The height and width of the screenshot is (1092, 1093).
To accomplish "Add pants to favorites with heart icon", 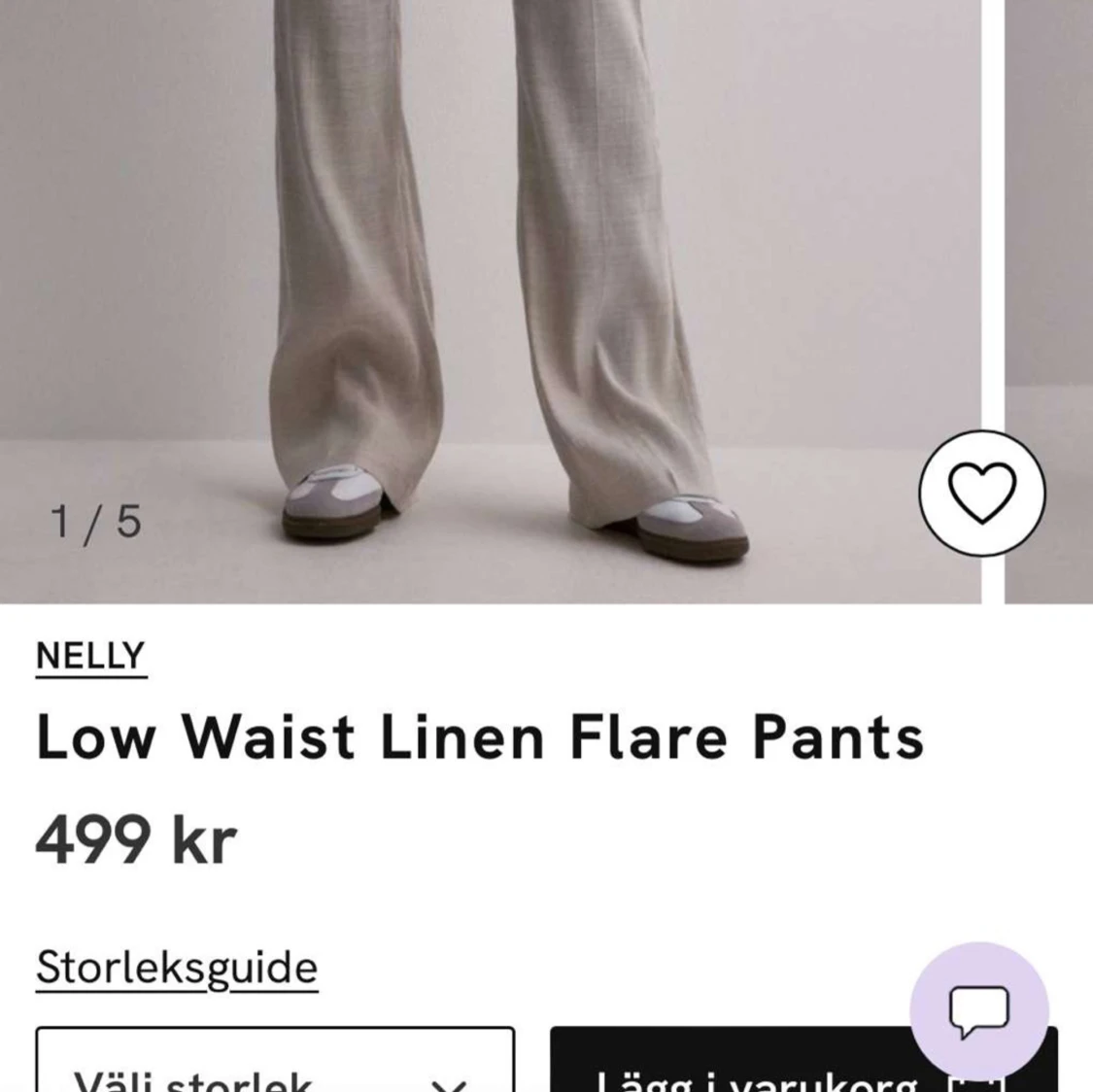I will point(981,493).
